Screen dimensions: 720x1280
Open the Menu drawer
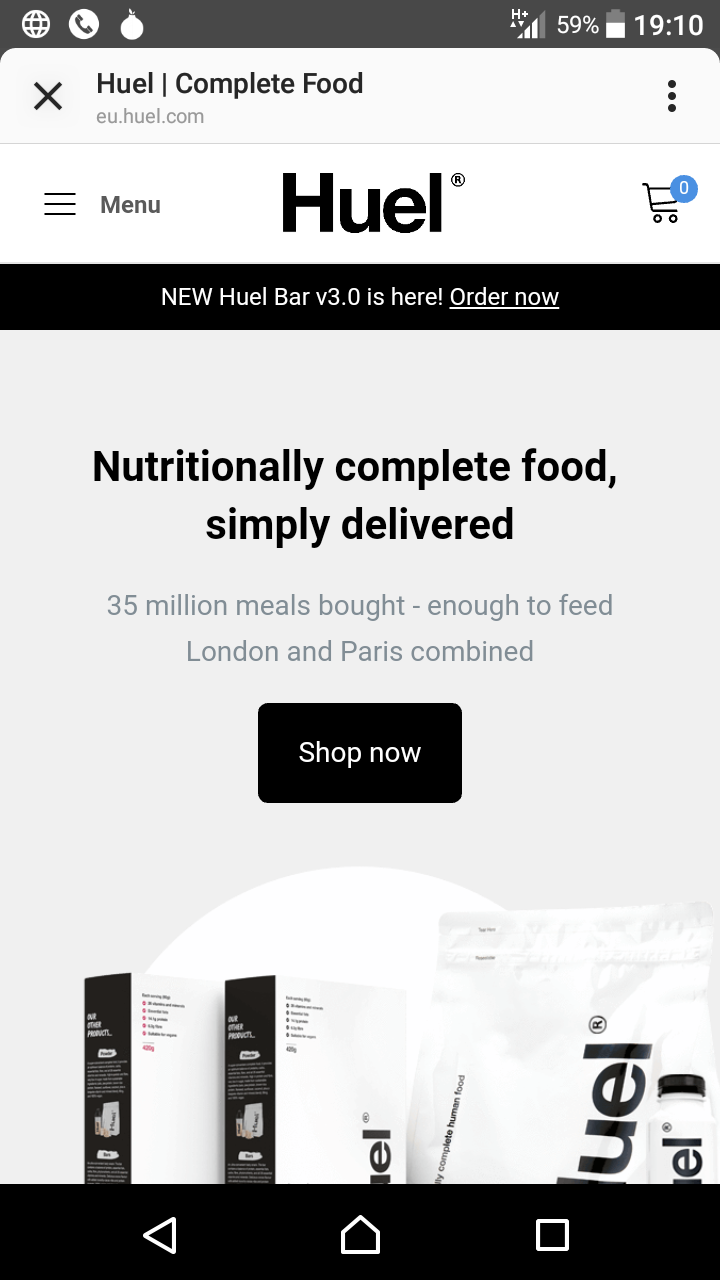102,204
